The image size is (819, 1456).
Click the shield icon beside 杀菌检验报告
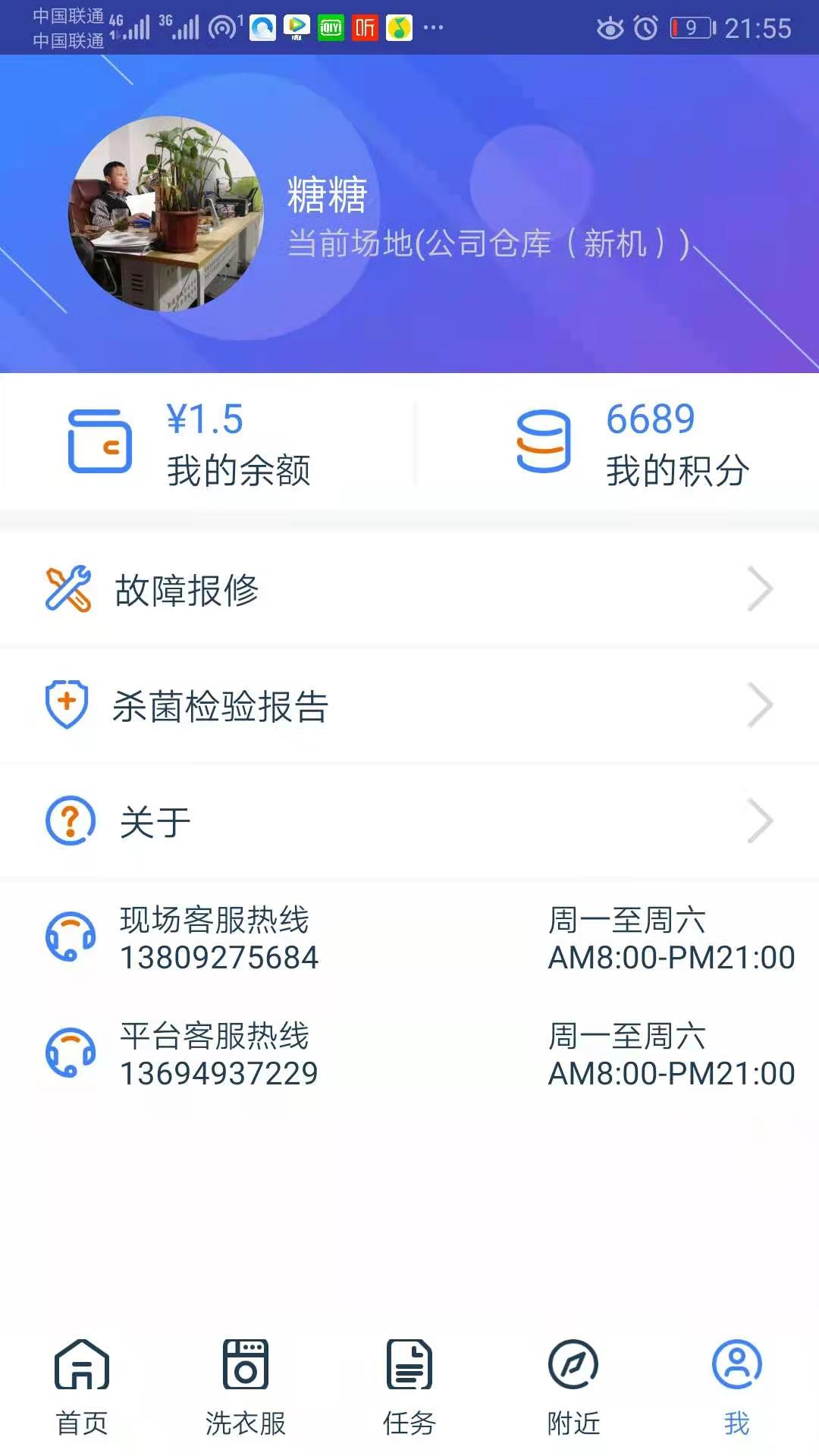pyautogui.click(x=68, y=705)
